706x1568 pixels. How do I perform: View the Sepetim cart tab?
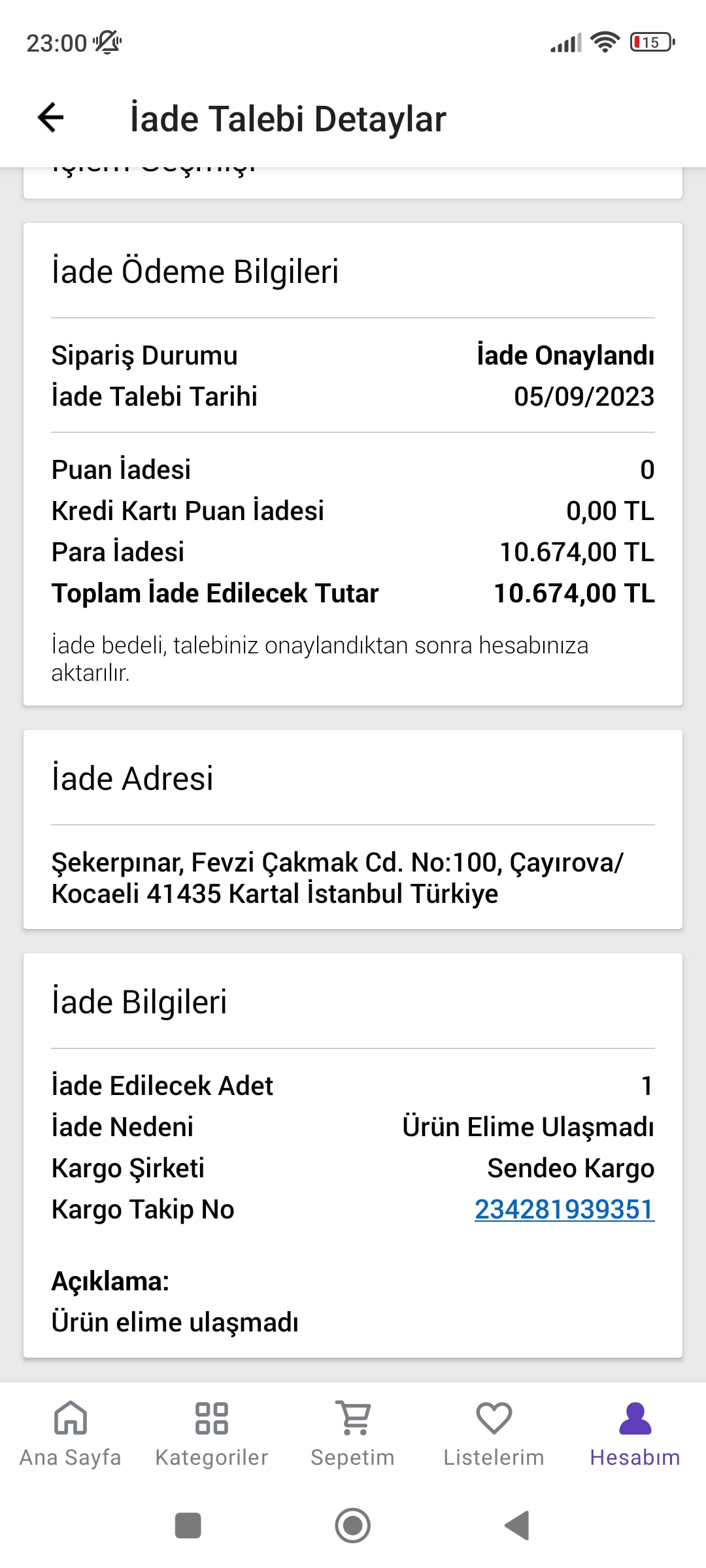pos(353,1433)
